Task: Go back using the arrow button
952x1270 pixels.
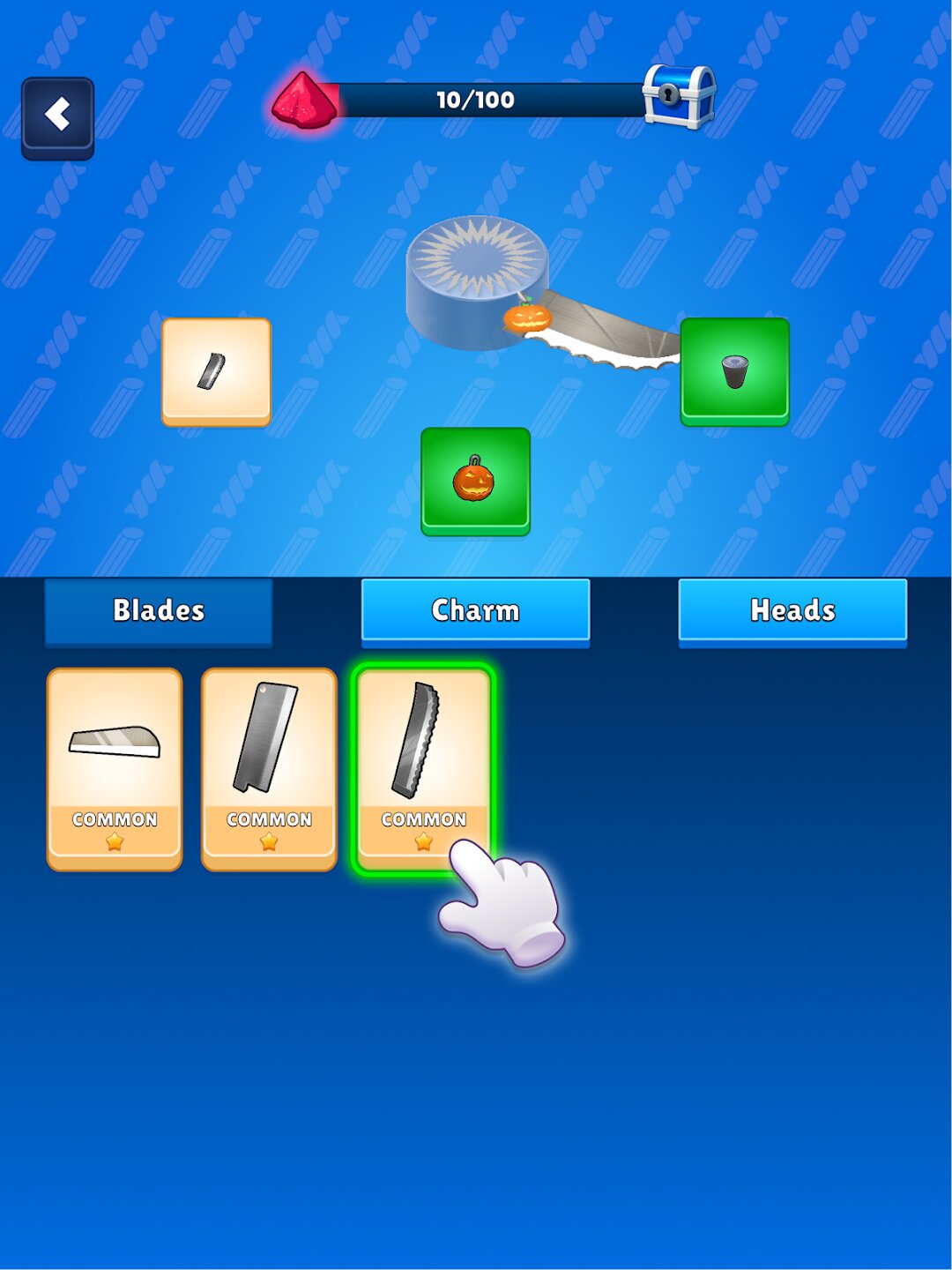Action: (57, 116)
